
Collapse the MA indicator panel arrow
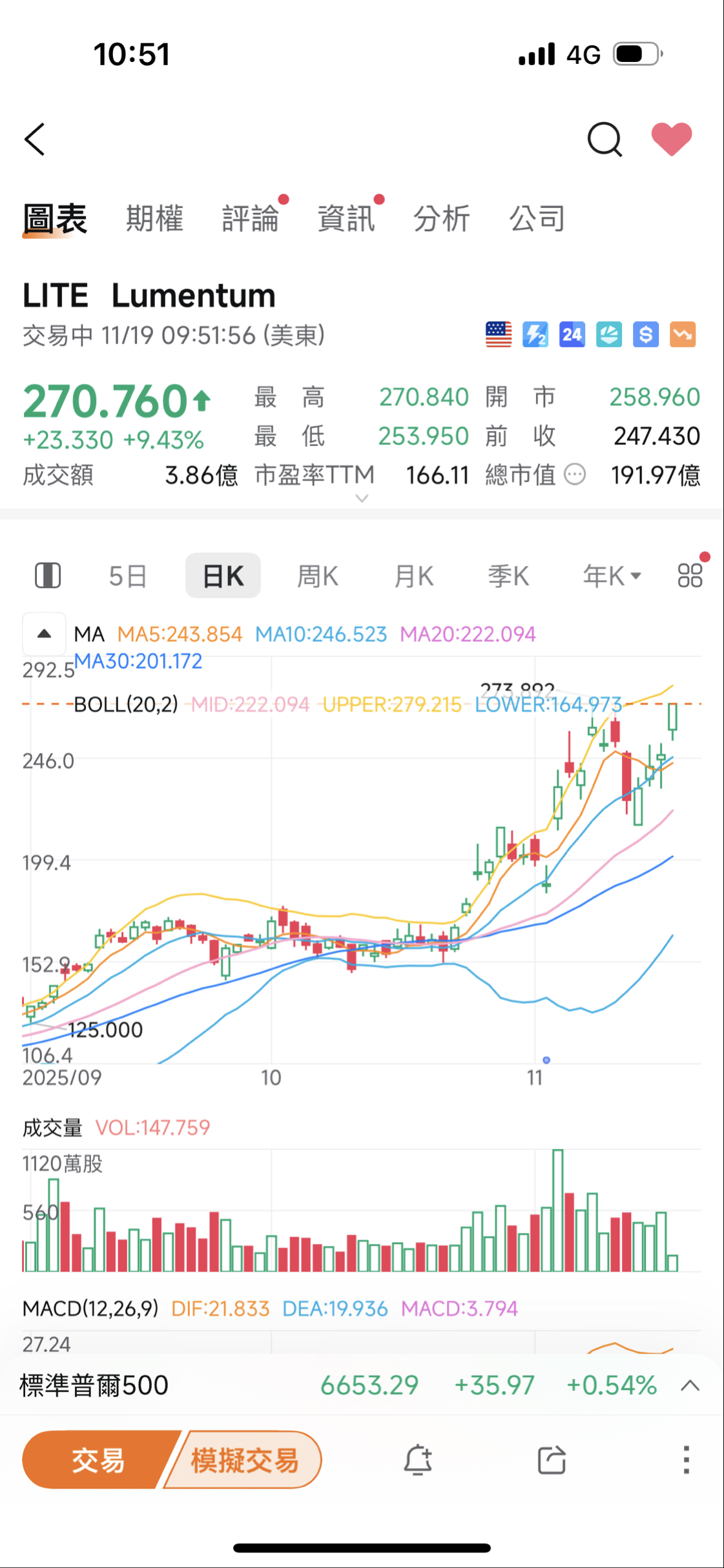(43, 633)
